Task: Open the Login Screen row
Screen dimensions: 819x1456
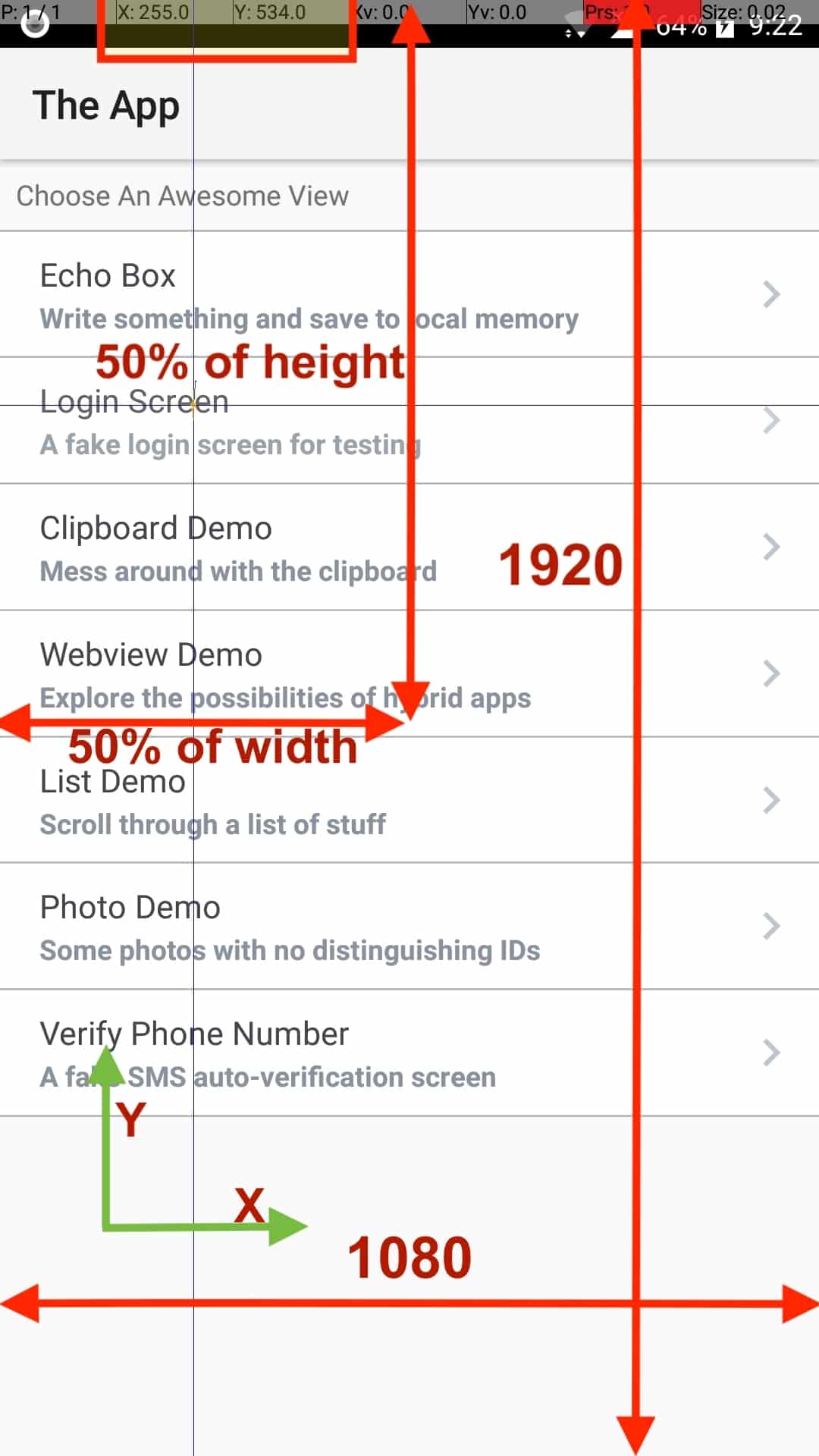Action: pyautogui.click(x=134, y=403)
